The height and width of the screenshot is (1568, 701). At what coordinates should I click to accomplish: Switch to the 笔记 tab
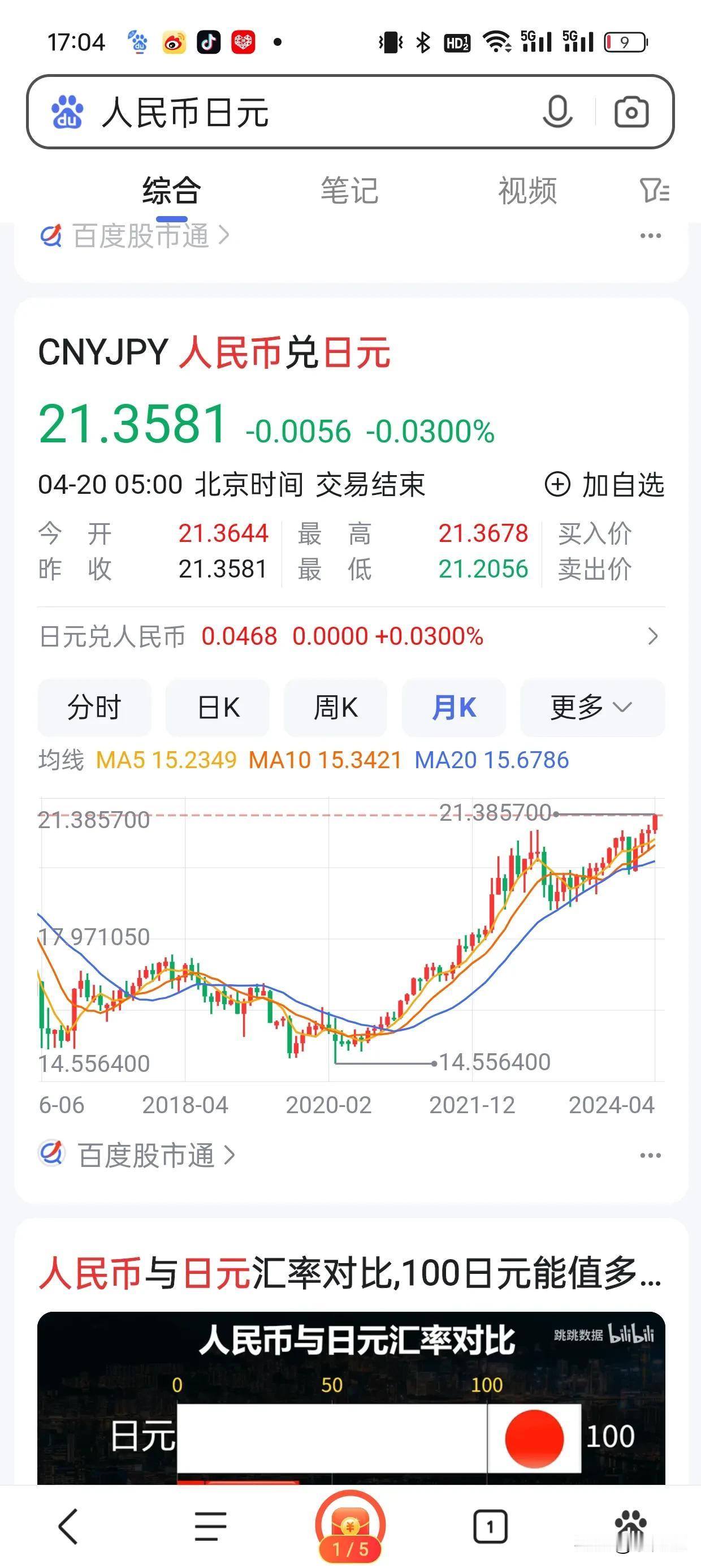350,191
